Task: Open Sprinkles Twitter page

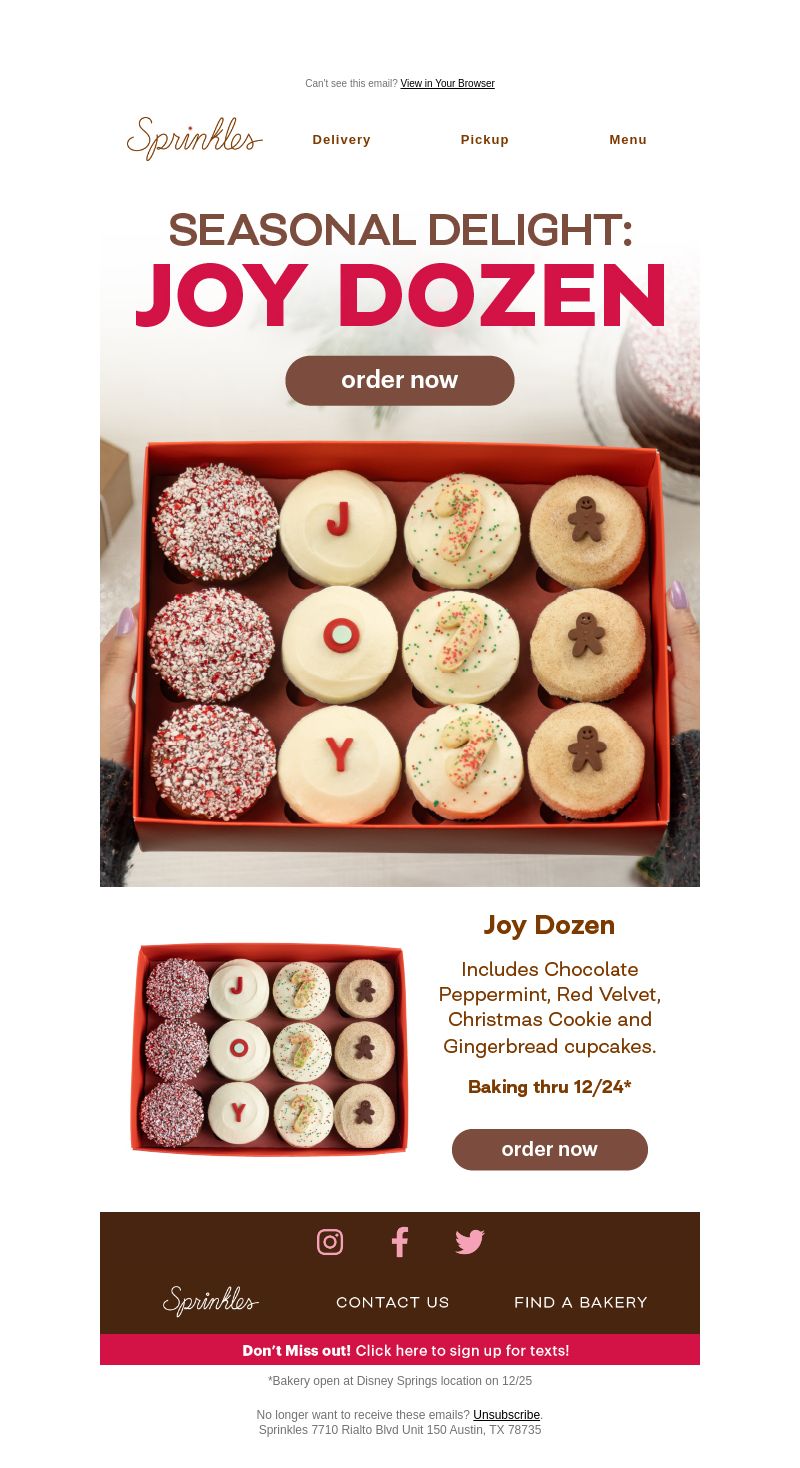Action: (470, 1242)
